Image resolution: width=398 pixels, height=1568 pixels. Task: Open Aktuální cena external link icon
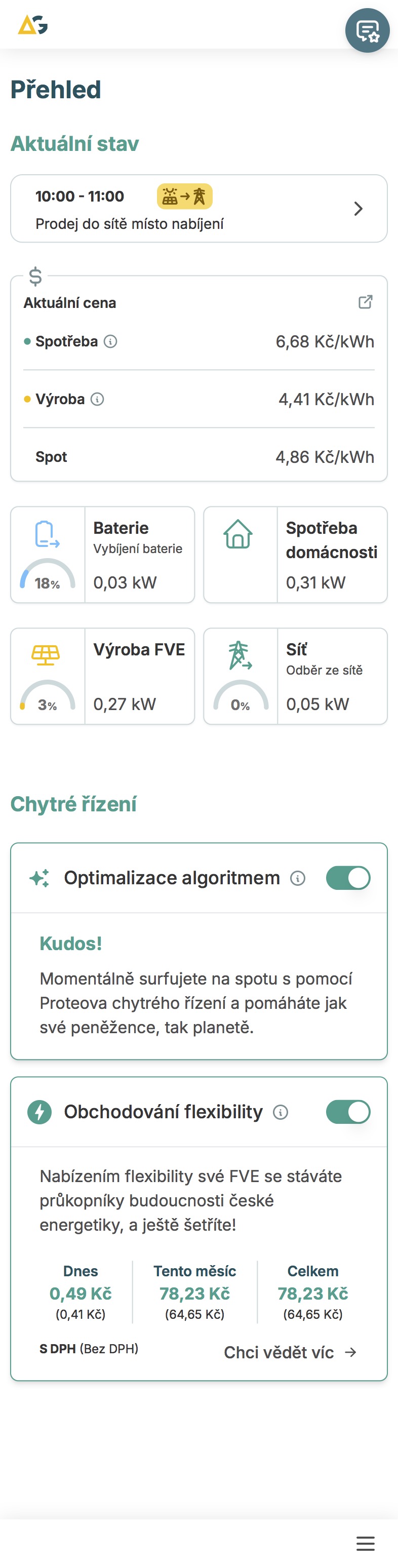pyautogui.click(x=365, y=302)
